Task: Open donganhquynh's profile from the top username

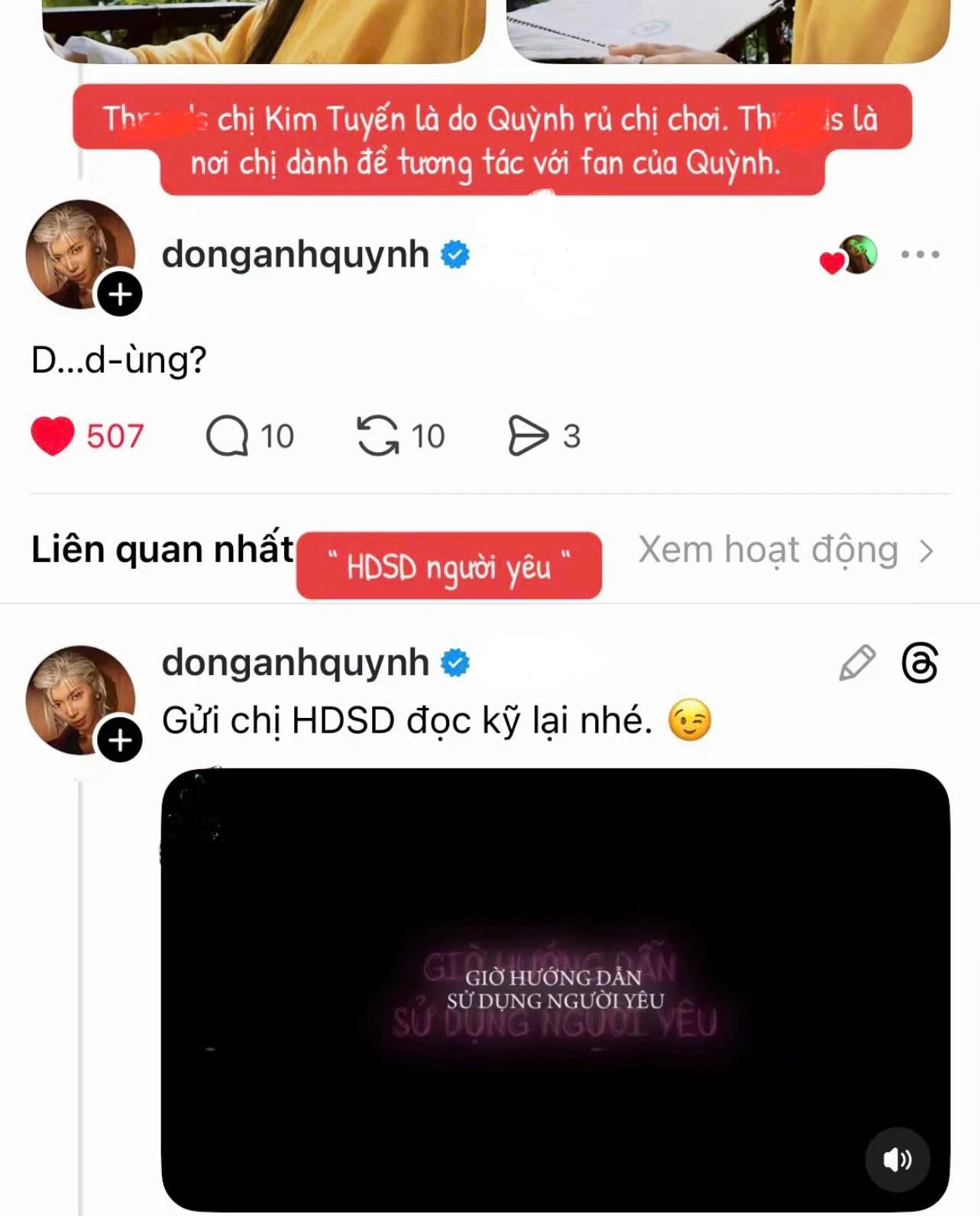Action: (x=295, y=254)
